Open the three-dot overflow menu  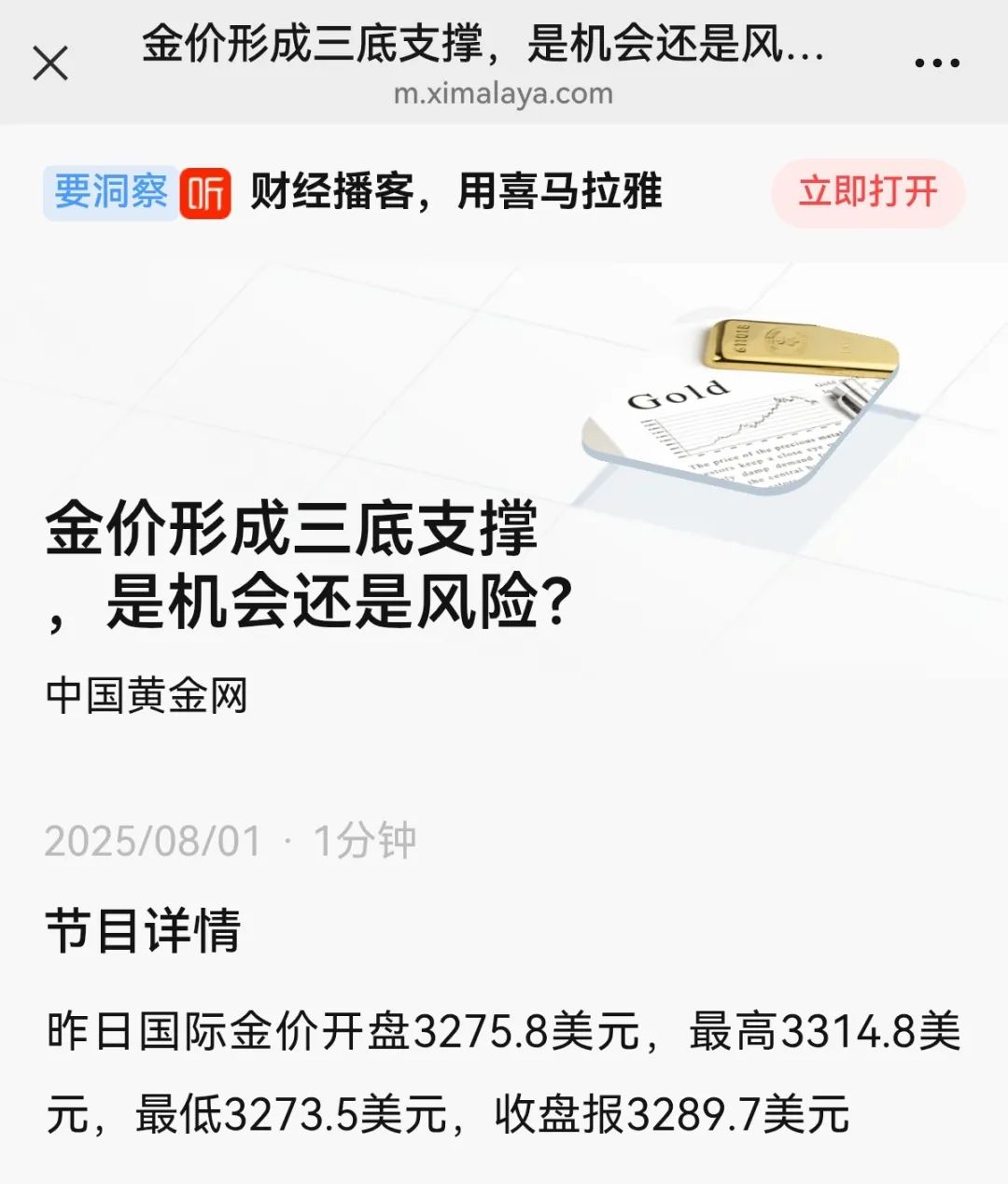coord(936,63)
